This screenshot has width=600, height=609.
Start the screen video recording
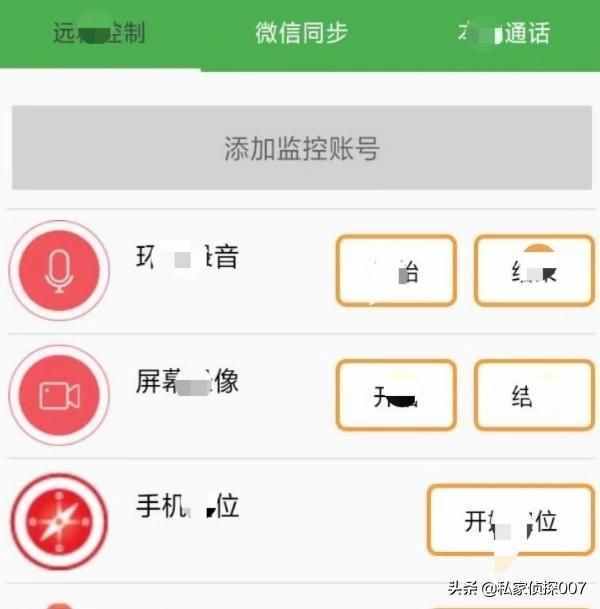coord(396,395)
